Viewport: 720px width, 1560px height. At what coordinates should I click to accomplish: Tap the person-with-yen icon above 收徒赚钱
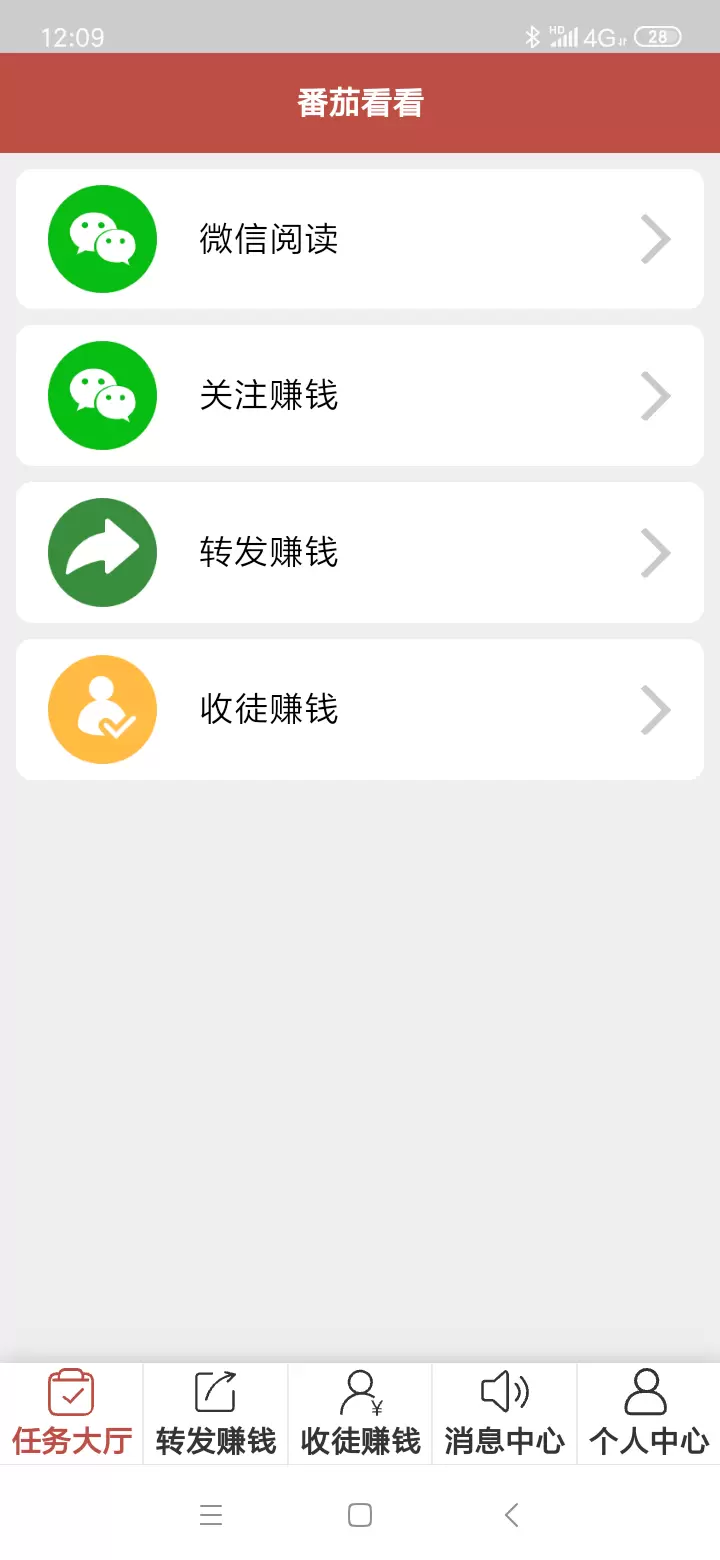pyautogui.click(x=359, y=1390)
